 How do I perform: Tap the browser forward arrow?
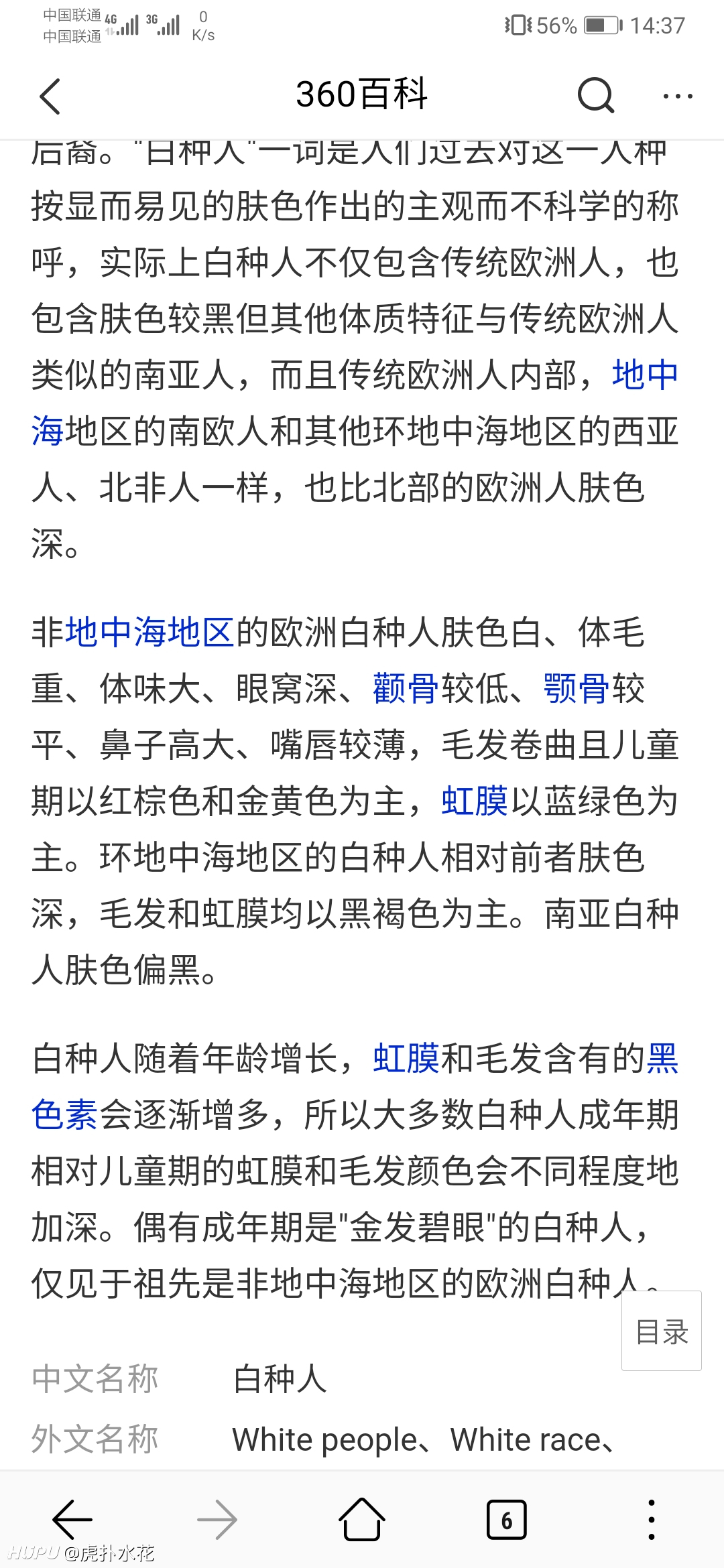(217, 1519)
